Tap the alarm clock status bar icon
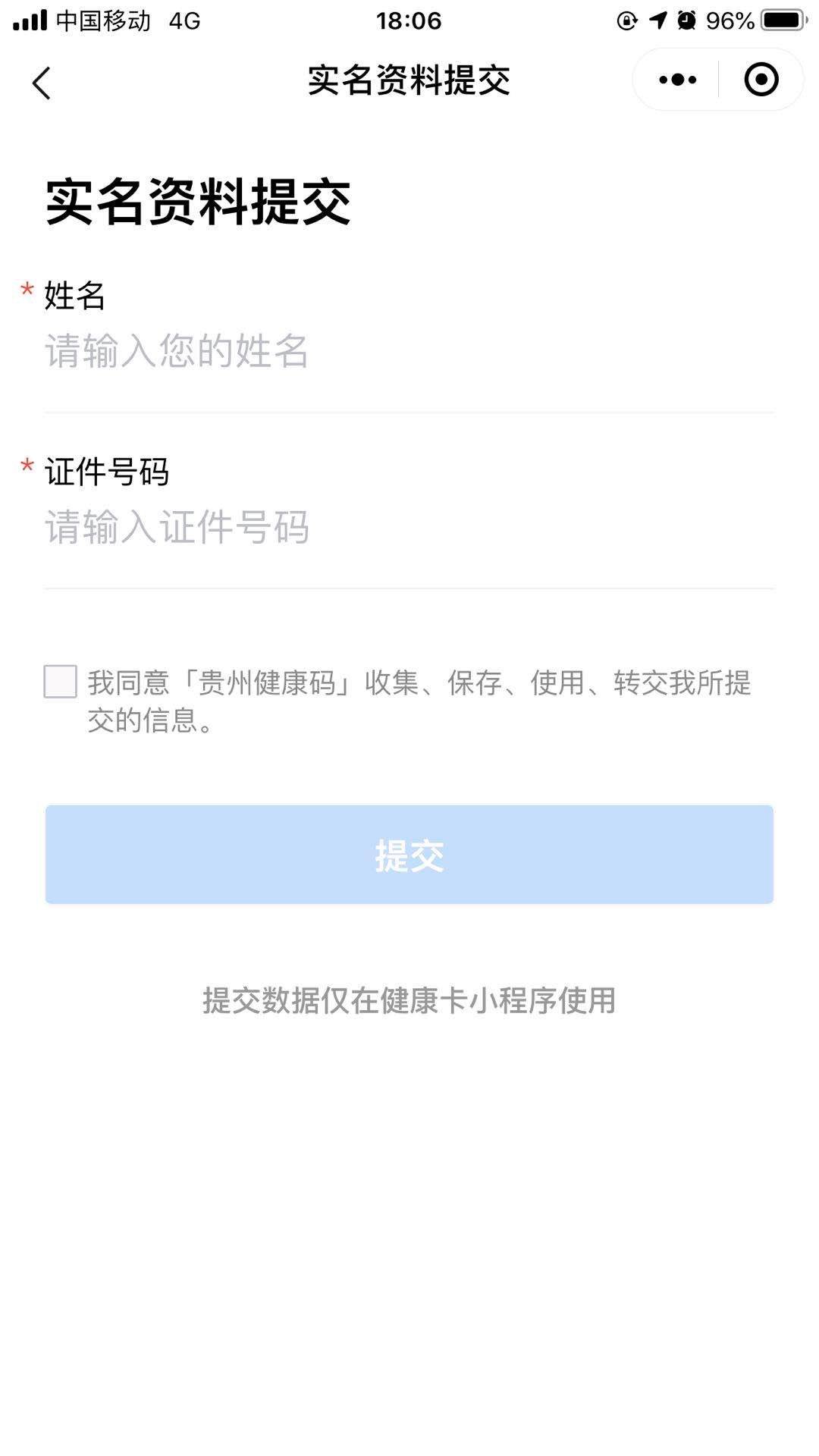Screen dimensions: 819x1456 (688, 20)
